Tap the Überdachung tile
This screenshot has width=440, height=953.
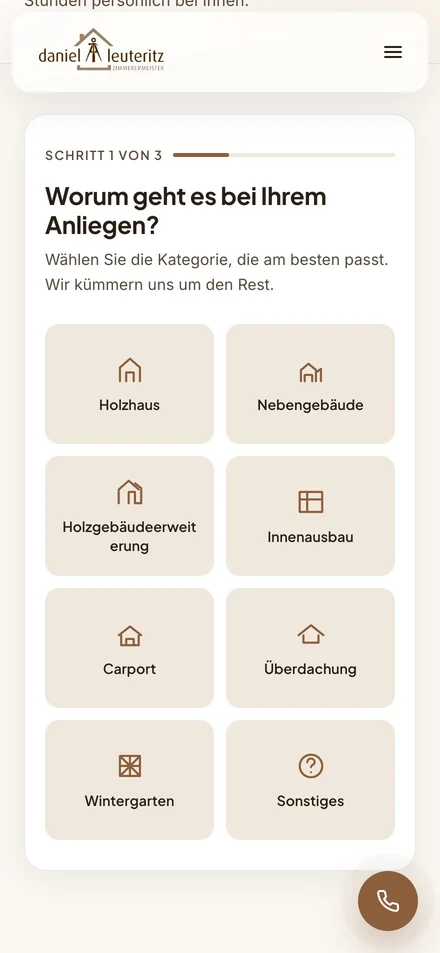(310, 648)
